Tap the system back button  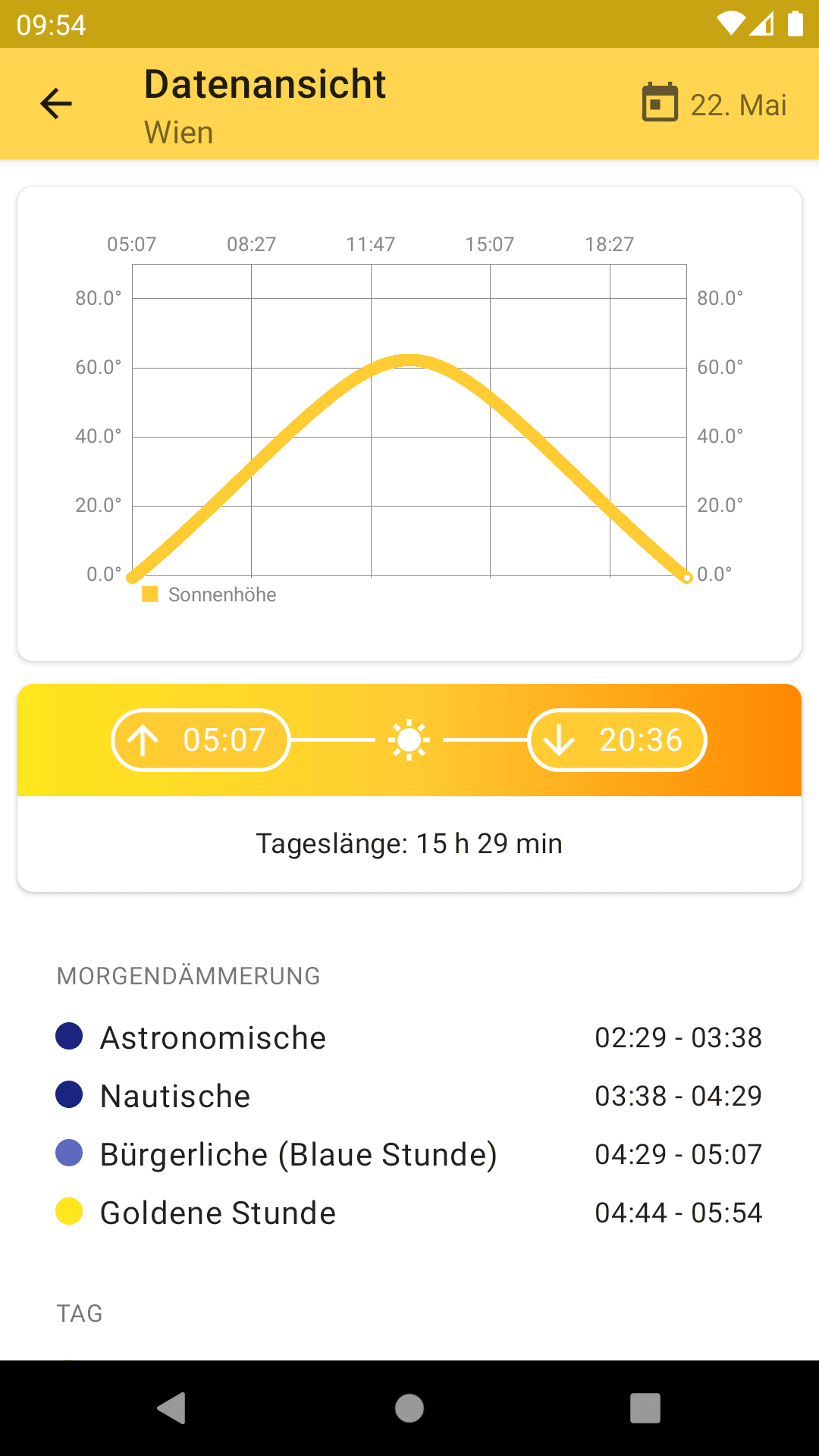click(x=172, y=1408)
